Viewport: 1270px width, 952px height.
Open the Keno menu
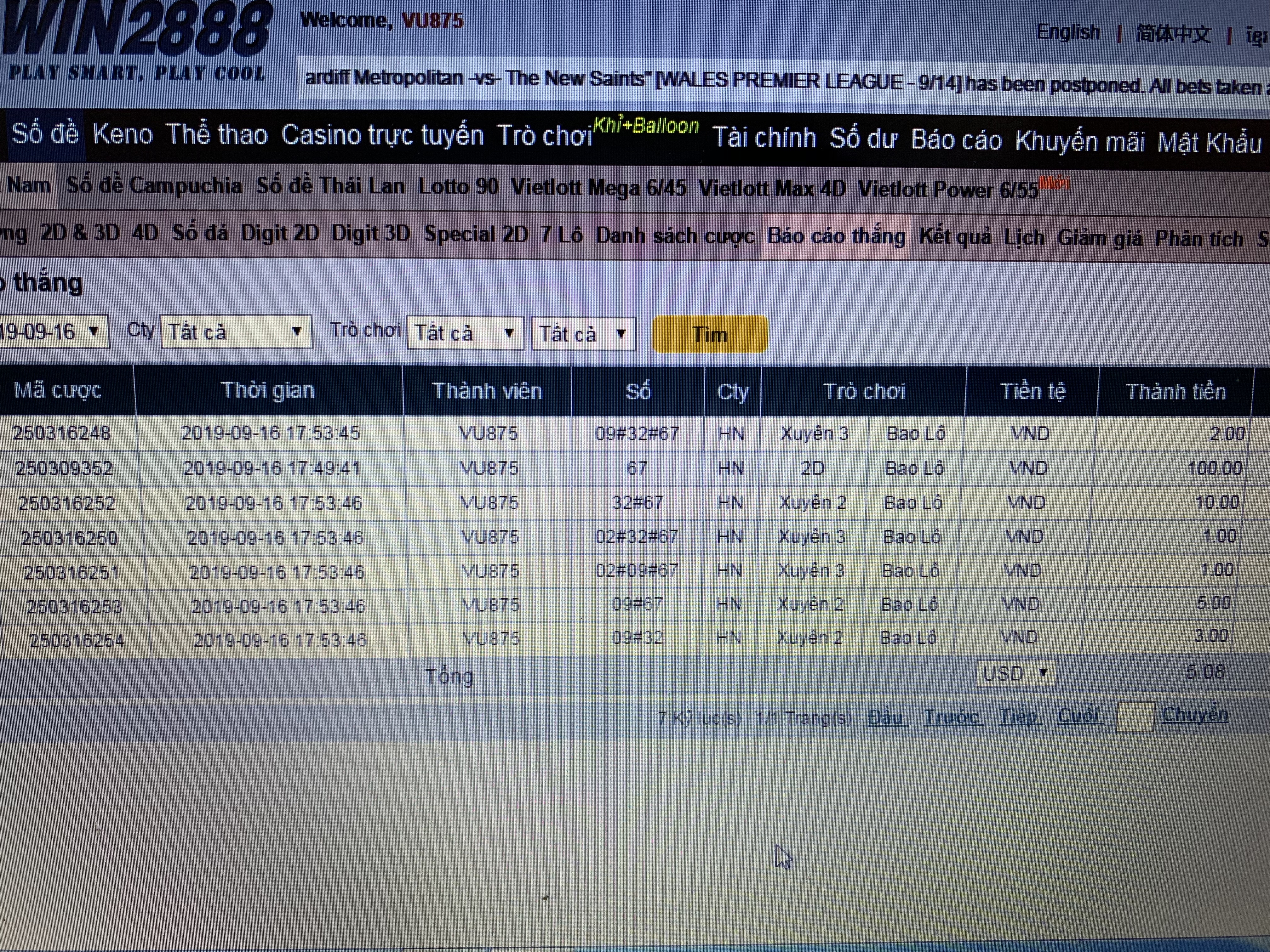click(x=122, y=135)
